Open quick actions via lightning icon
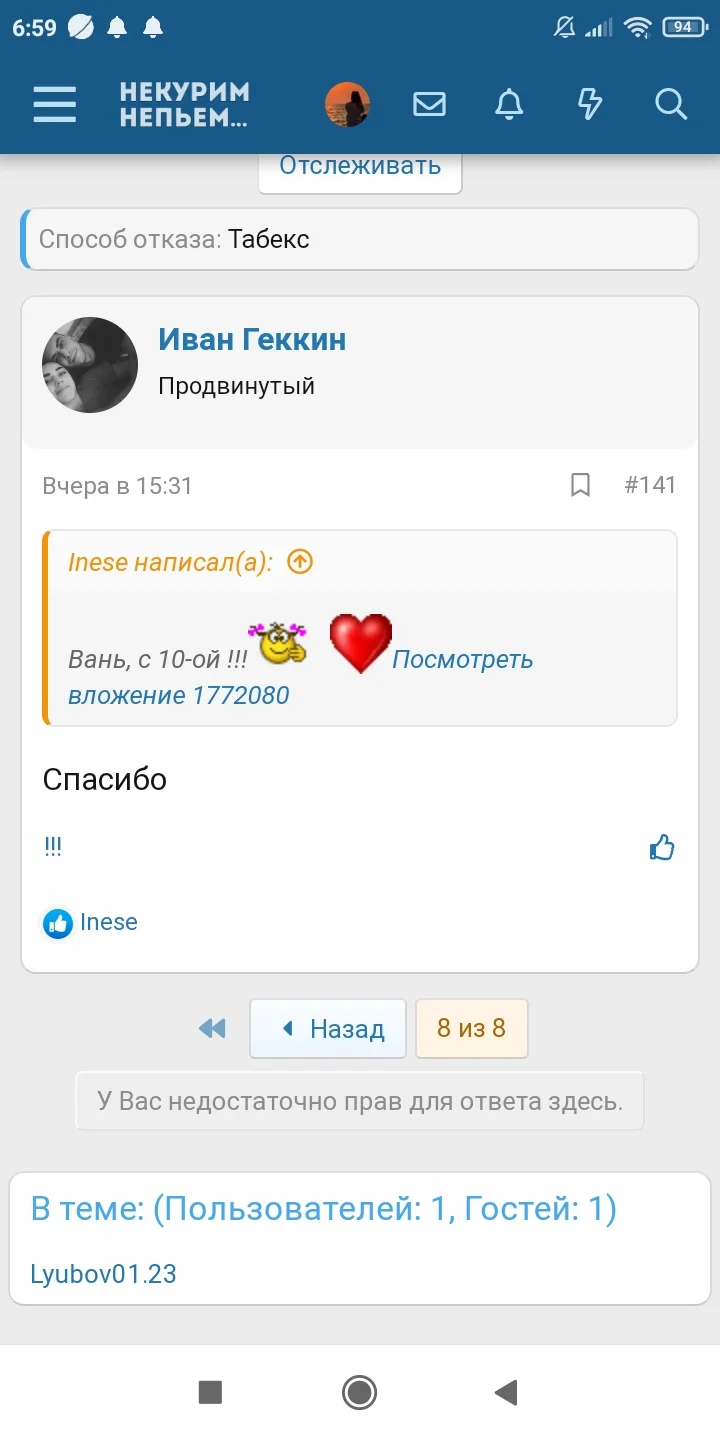The image size is (720, 1440). coord(589,104)
